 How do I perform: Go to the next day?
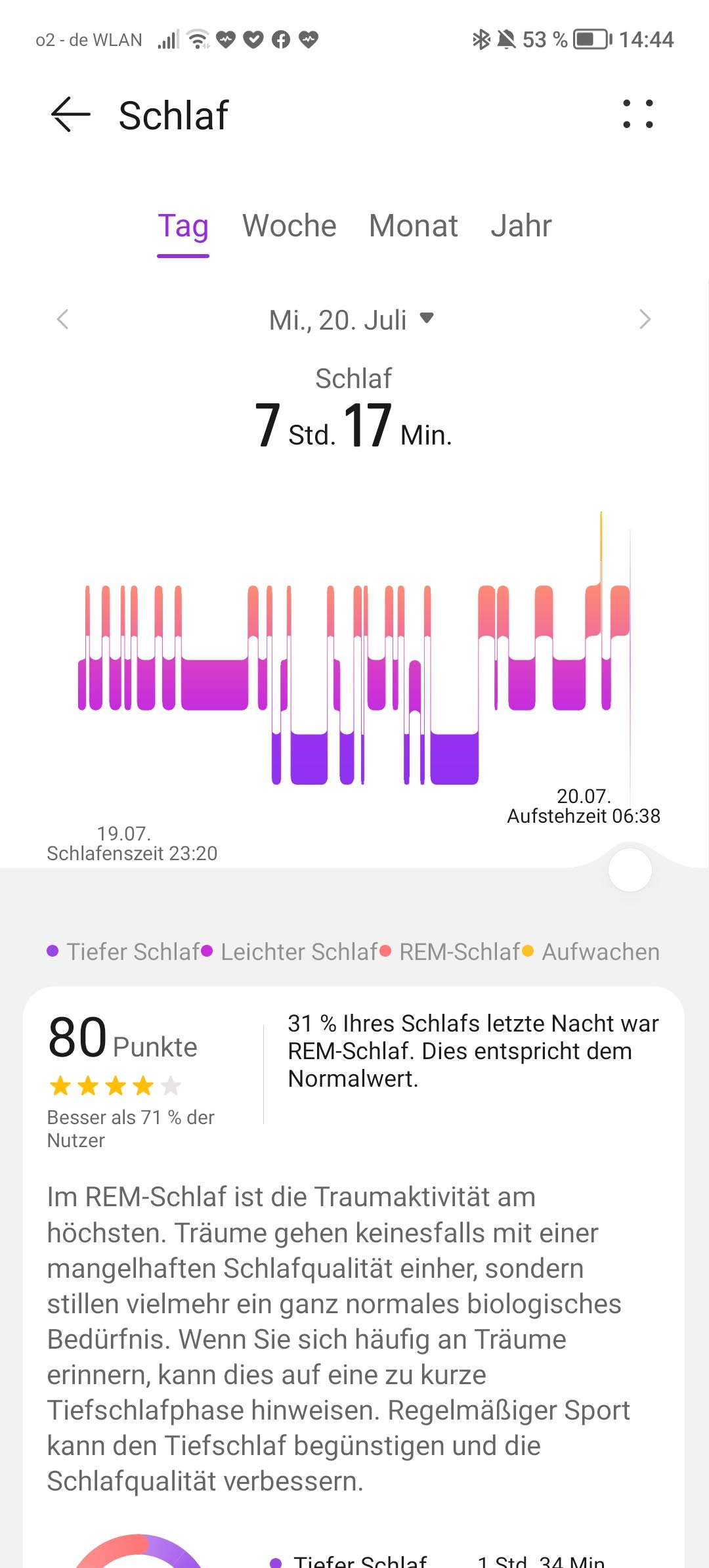click(645, 320)
